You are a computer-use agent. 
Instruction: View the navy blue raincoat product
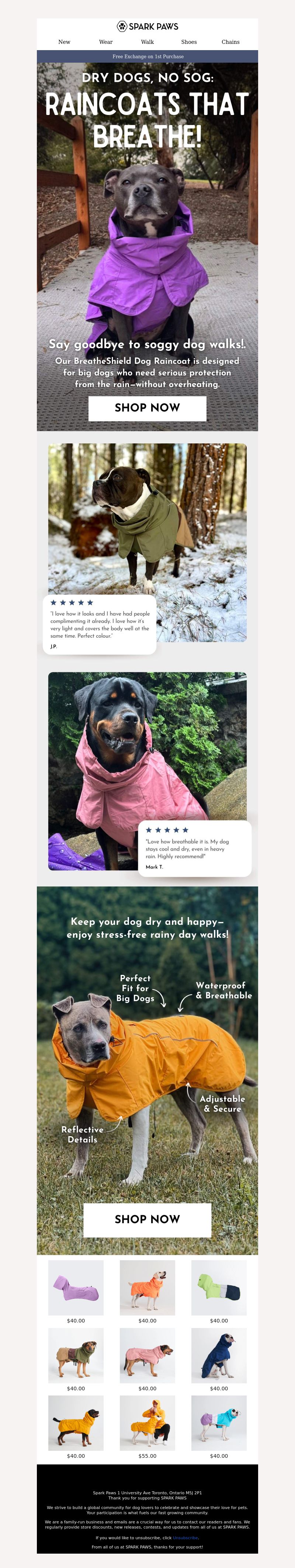tap(219, 1356)
